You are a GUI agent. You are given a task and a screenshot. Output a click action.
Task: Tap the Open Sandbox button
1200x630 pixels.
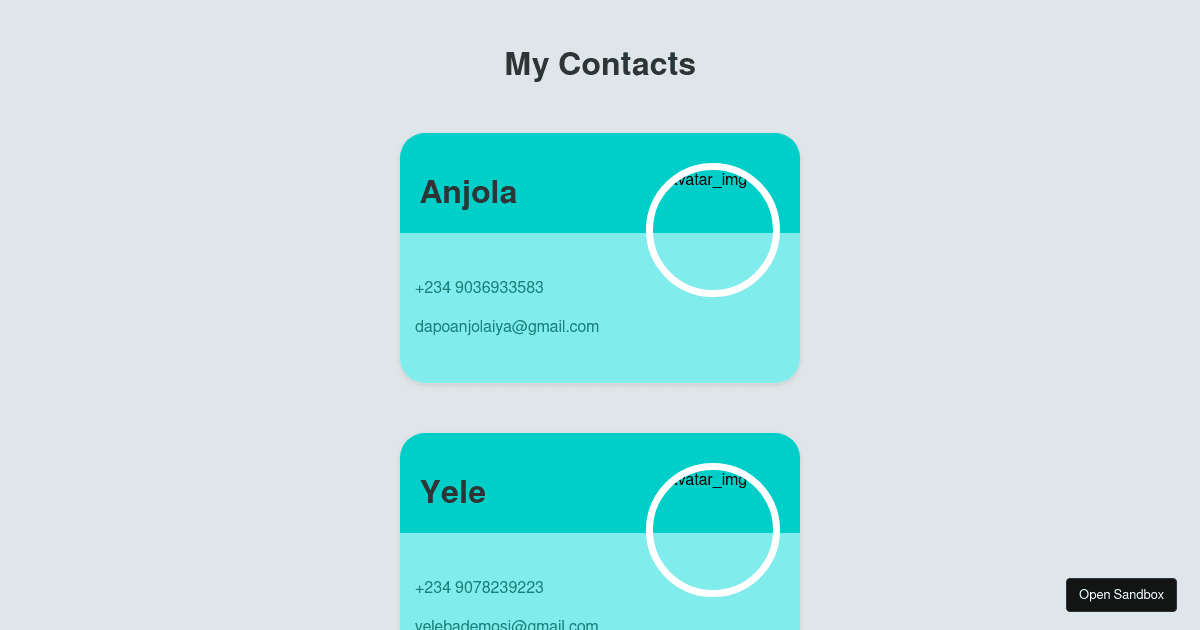click(1120, 594)
